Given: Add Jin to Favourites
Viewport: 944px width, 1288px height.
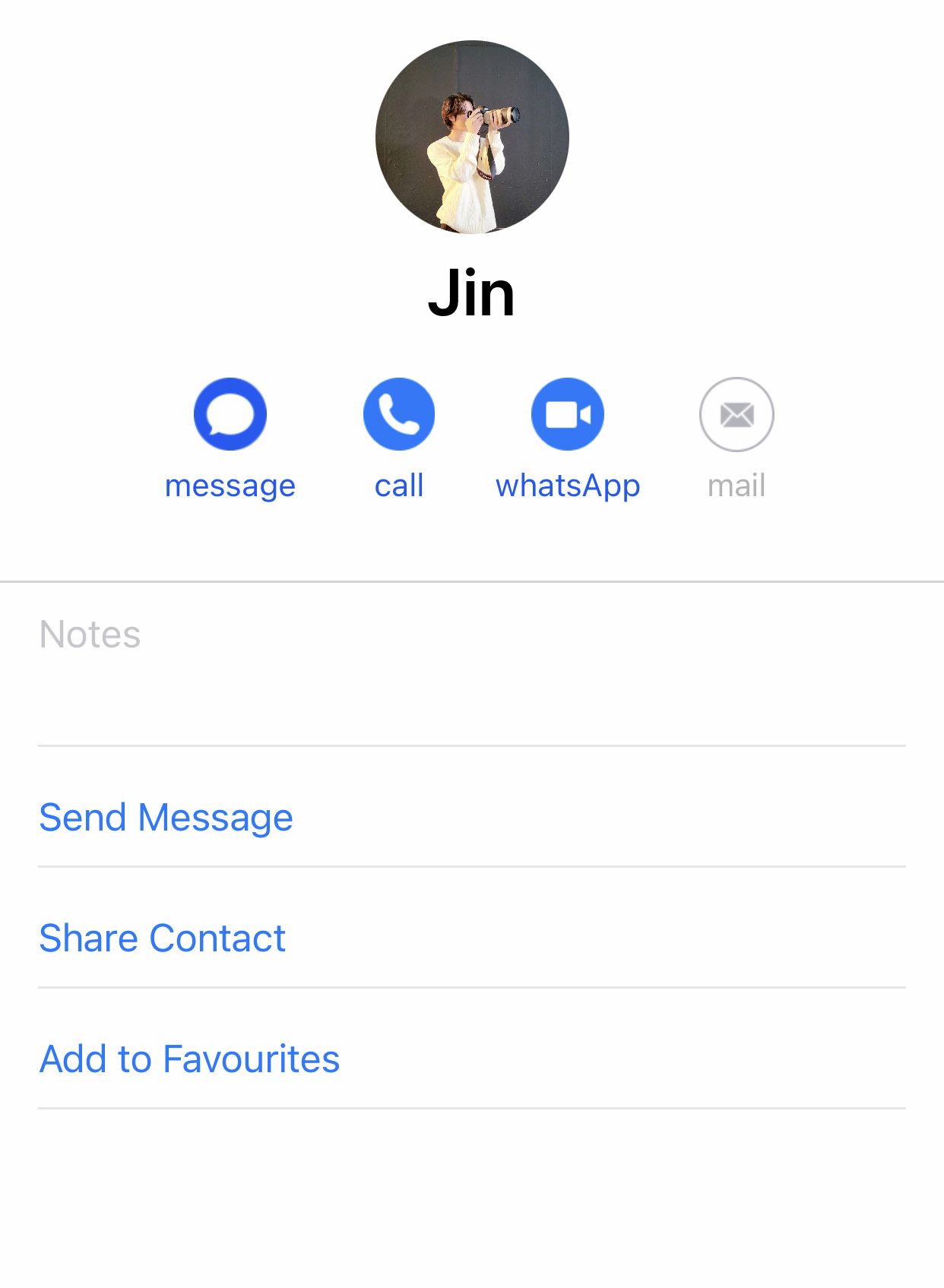Looking at the screenshot, I should tap(189, 1059).
